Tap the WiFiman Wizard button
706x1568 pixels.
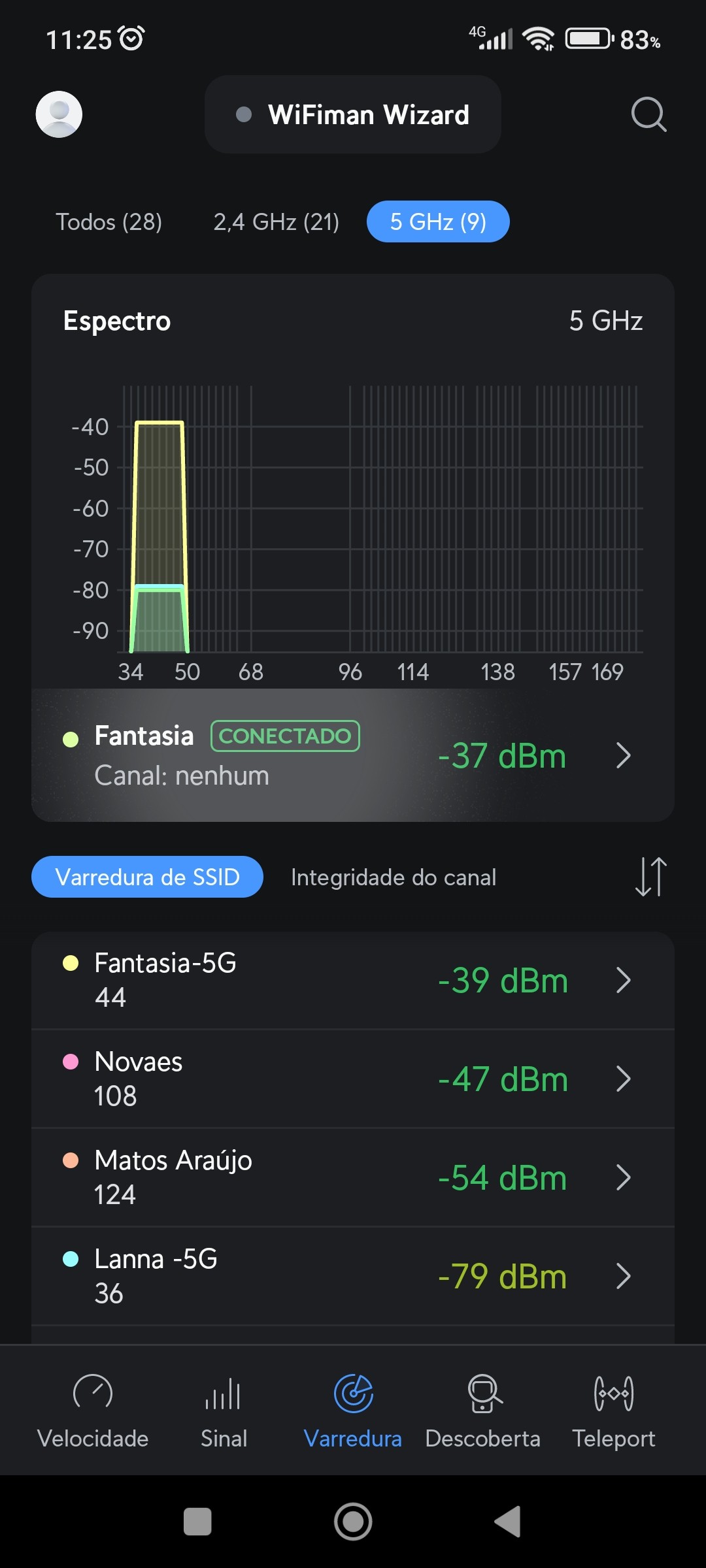tap(353, 115)
